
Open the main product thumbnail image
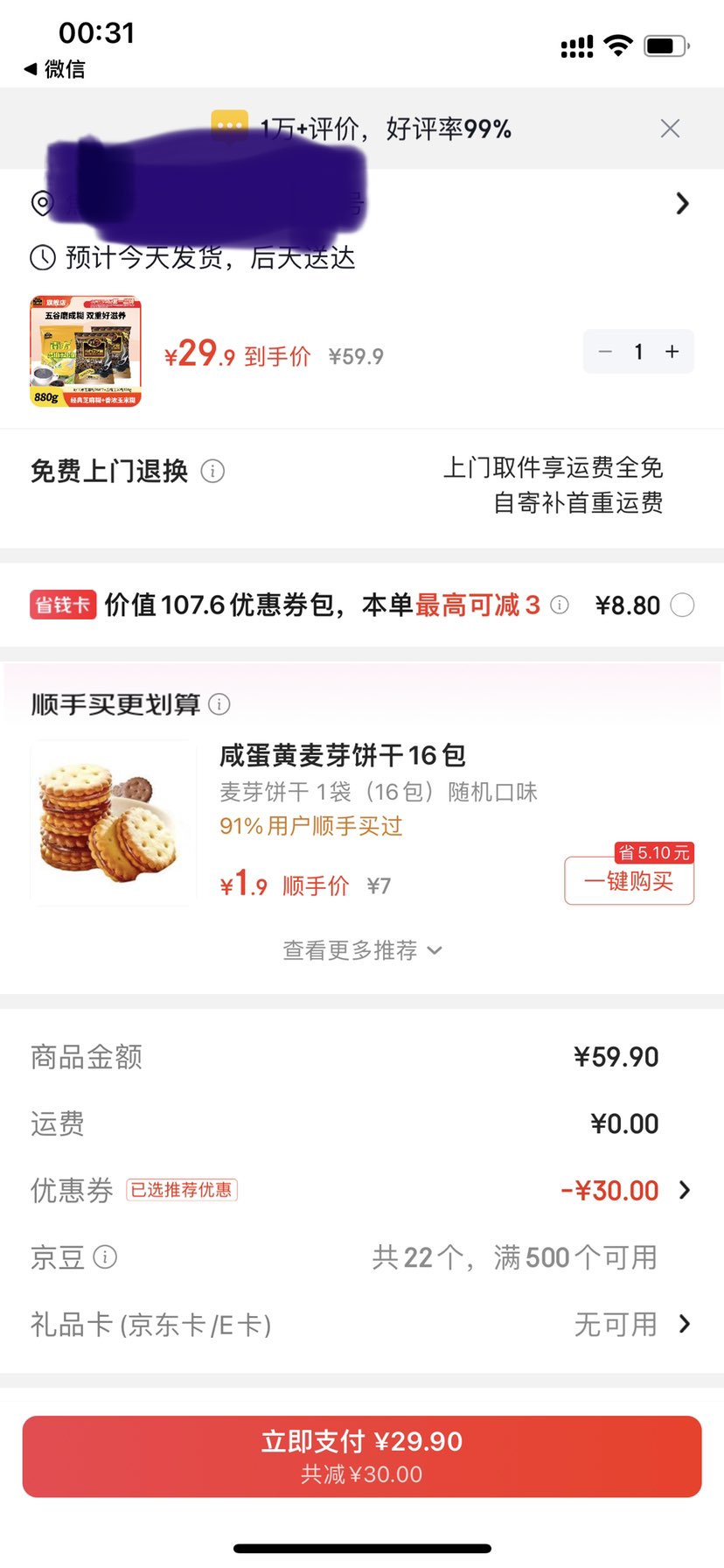86,352
